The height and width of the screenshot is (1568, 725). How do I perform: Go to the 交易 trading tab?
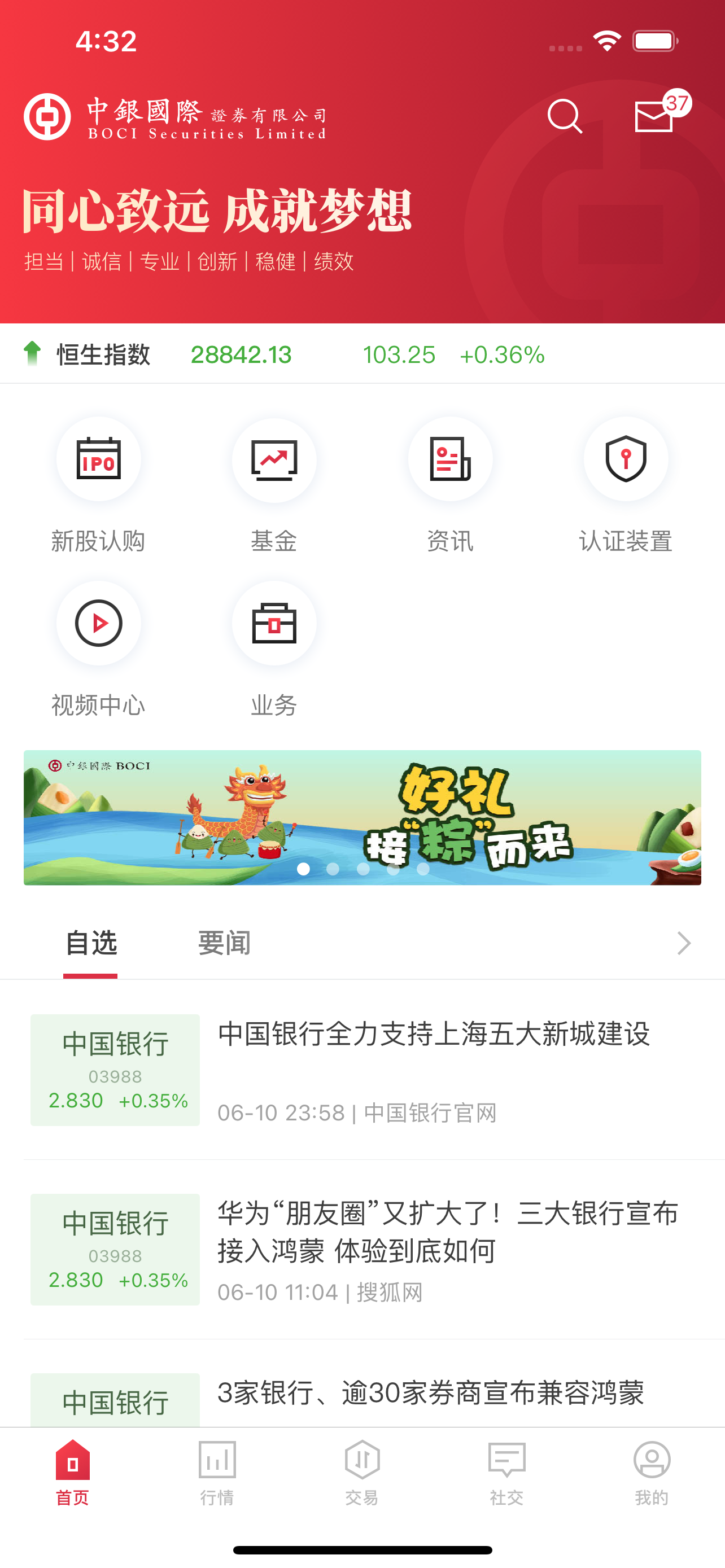pos(362,1470)
